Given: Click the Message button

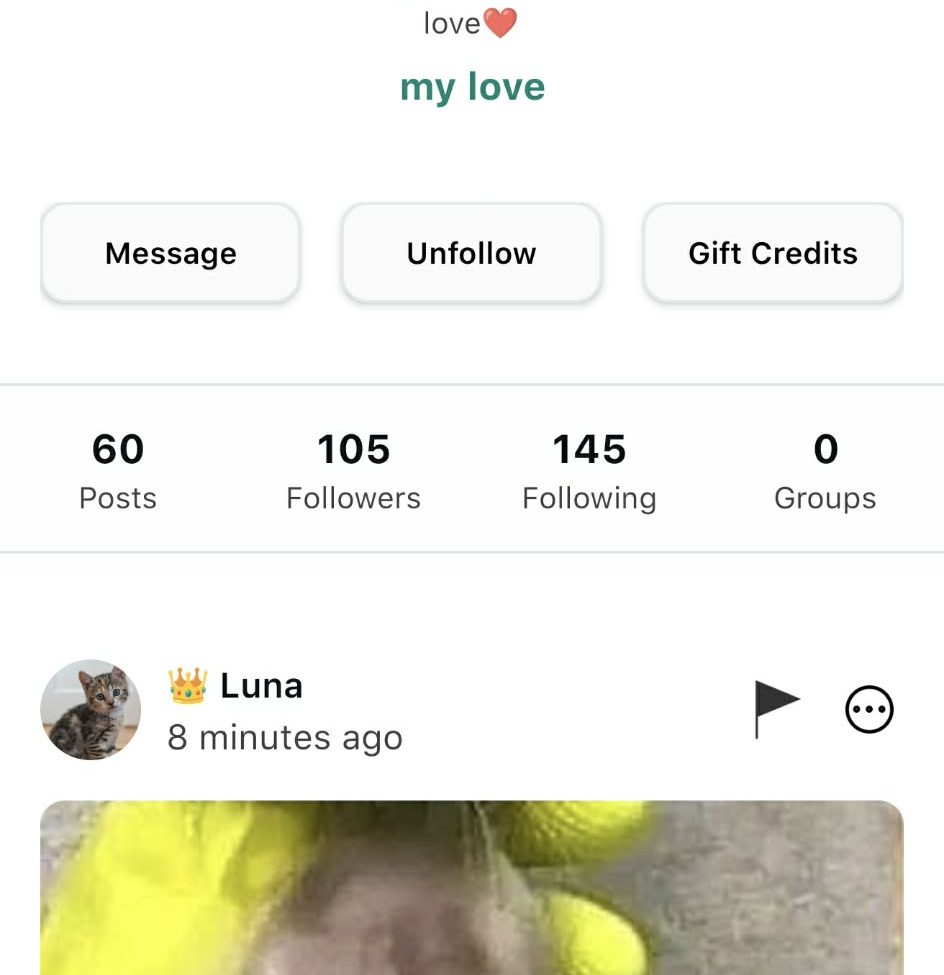Looking at the screenshot, I should click(x=170, y=253).
